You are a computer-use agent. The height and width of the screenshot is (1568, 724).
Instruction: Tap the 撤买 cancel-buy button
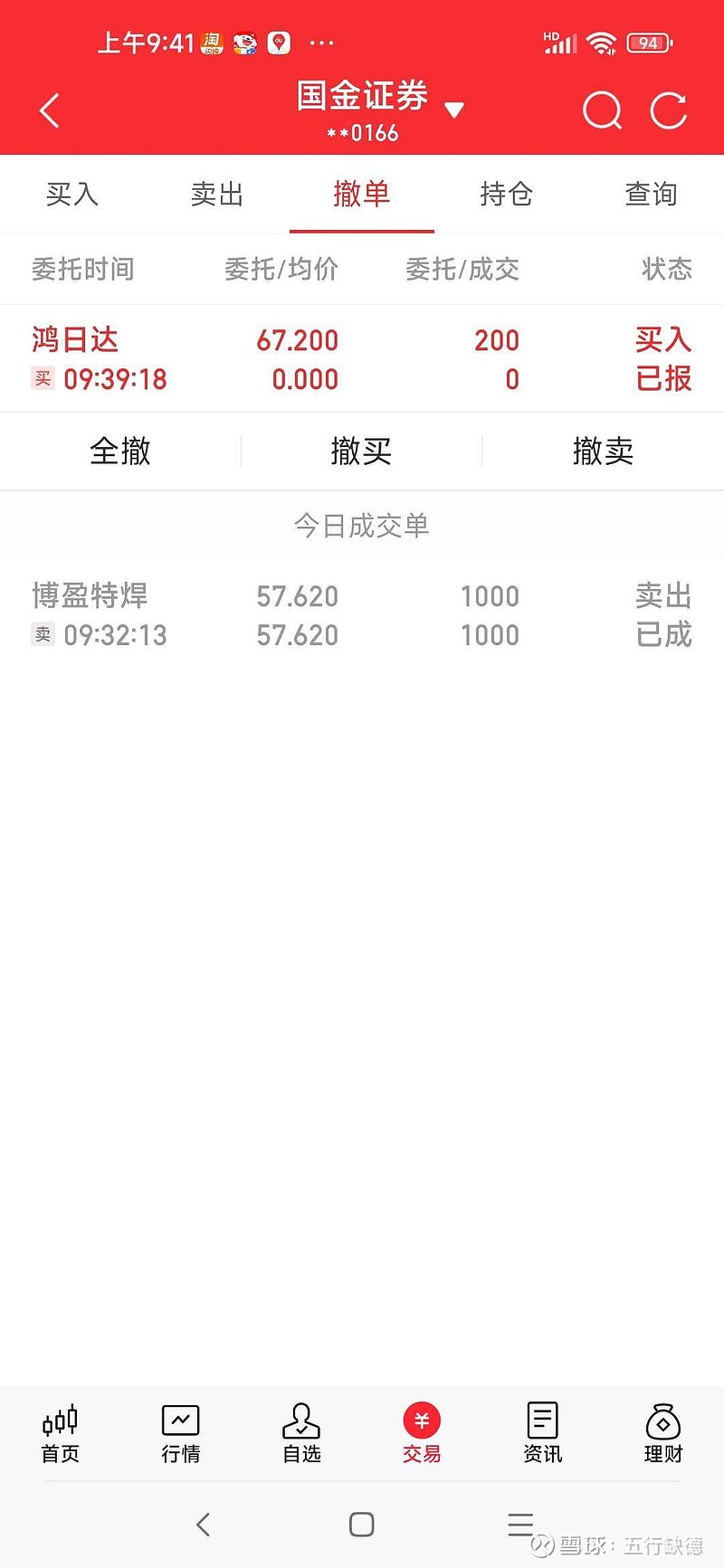point(361,451)
